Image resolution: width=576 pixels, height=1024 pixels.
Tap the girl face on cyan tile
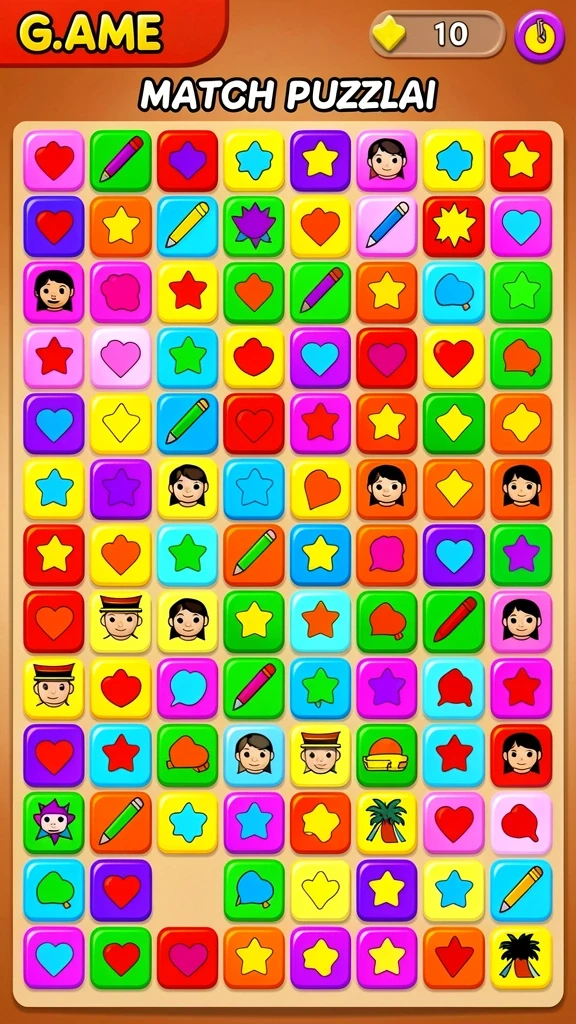pos(253,754)
